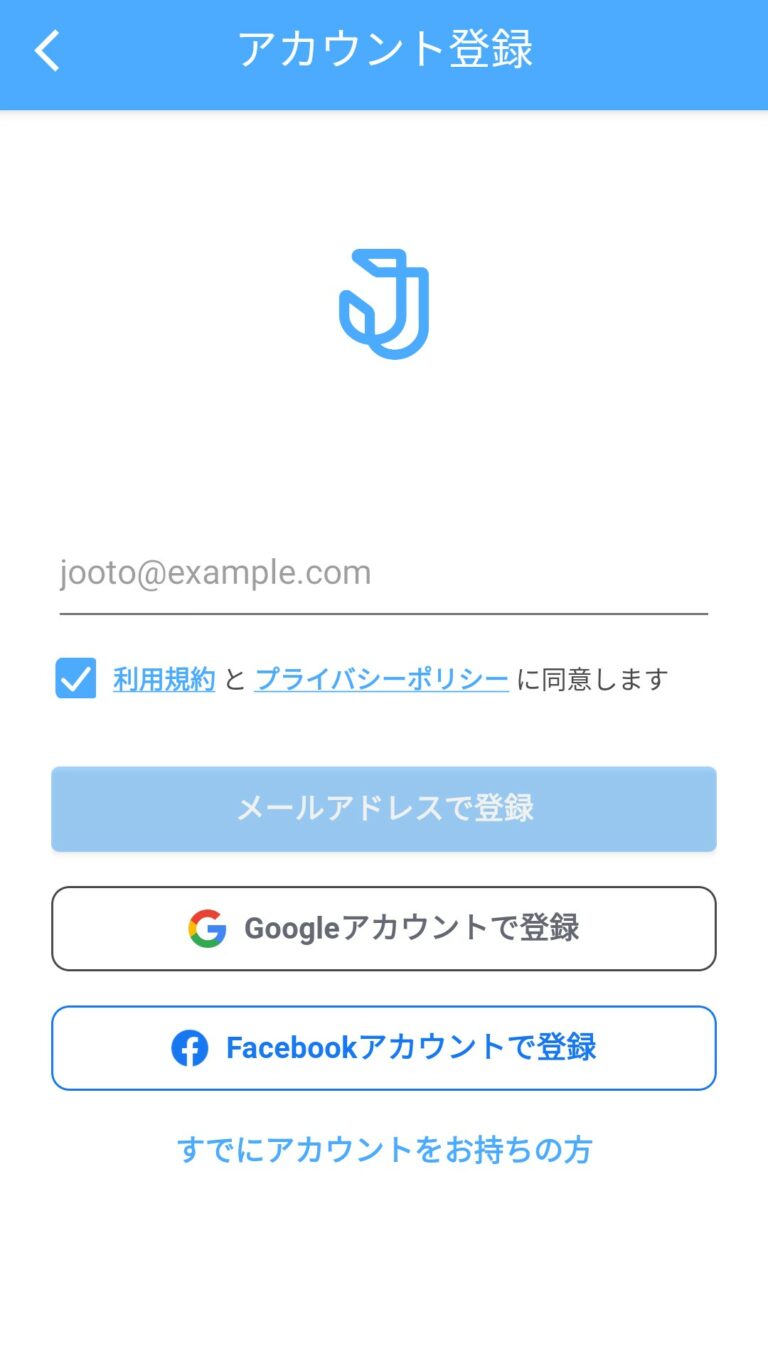The image size is (768, 1361).
Task: Disable the privacy policy consent checkbox
Action: point(75,679)
